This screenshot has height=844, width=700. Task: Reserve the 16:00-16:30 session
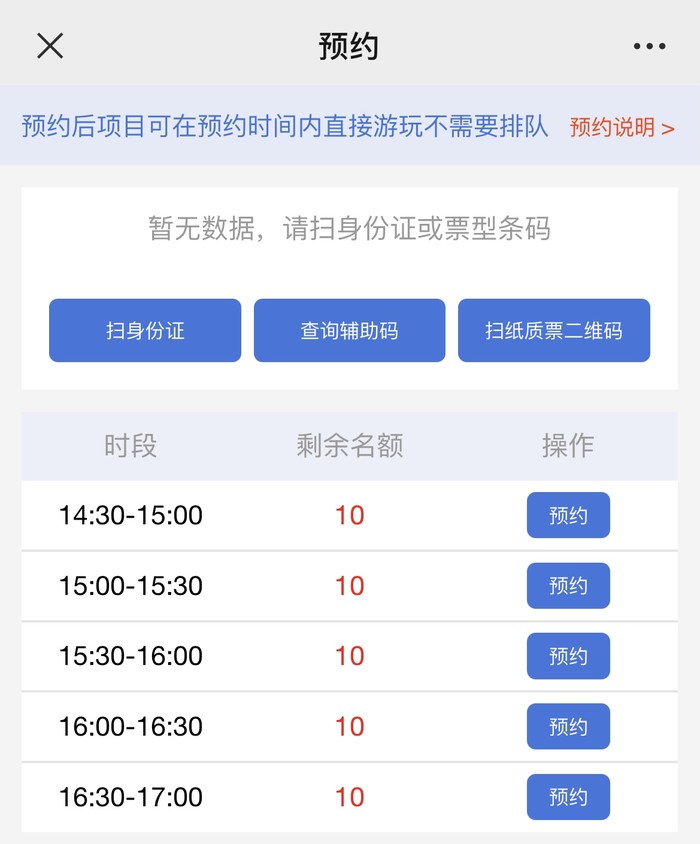point(568,727)
